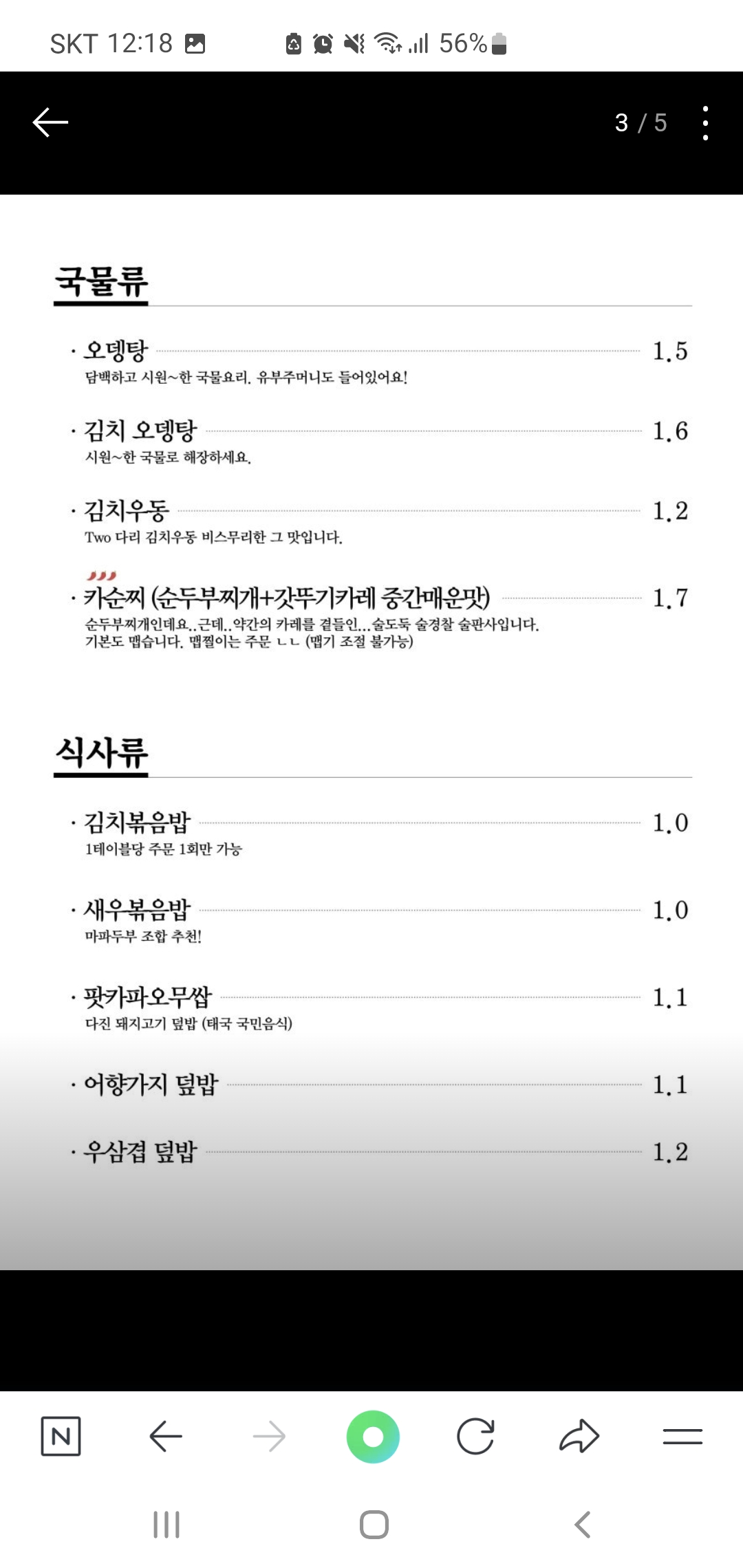Reload the current page
The width and height of the screenshot is (743, 1568).
point(475,1436)
